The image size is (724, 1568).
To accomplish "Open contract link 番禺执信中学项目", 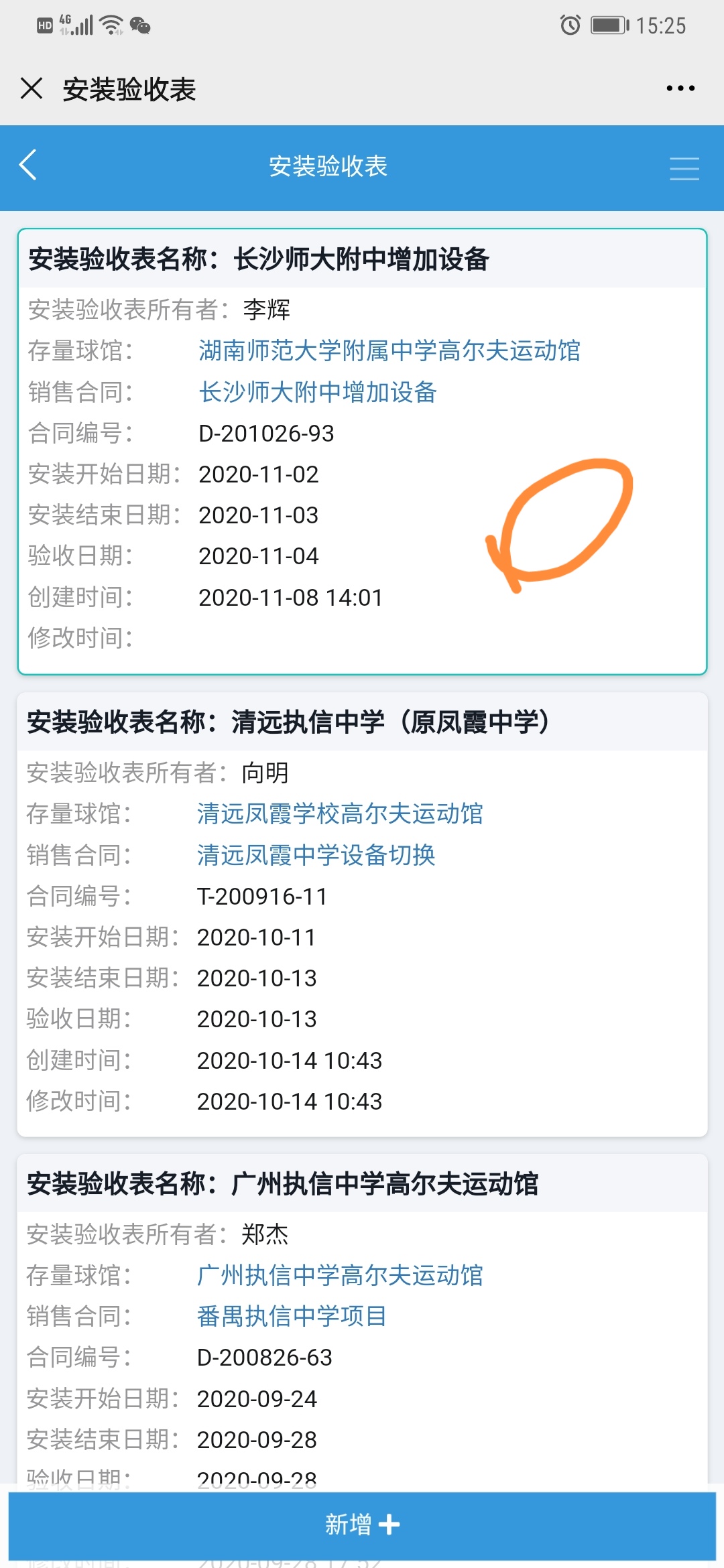I will pos(292,1316).
